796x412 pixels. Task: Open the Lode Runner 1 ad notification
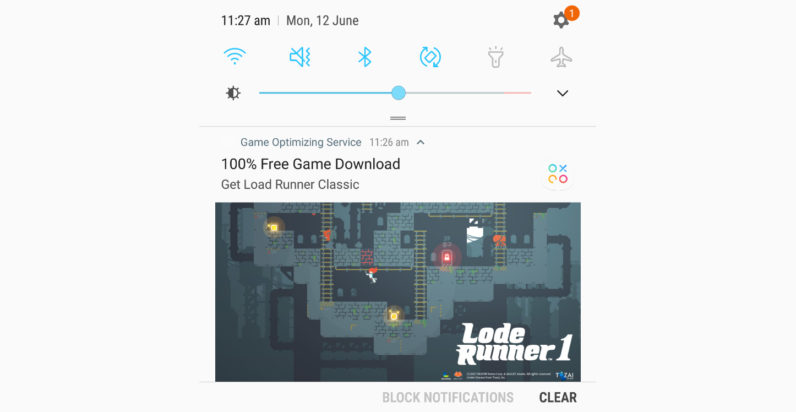tap(397, 291)
